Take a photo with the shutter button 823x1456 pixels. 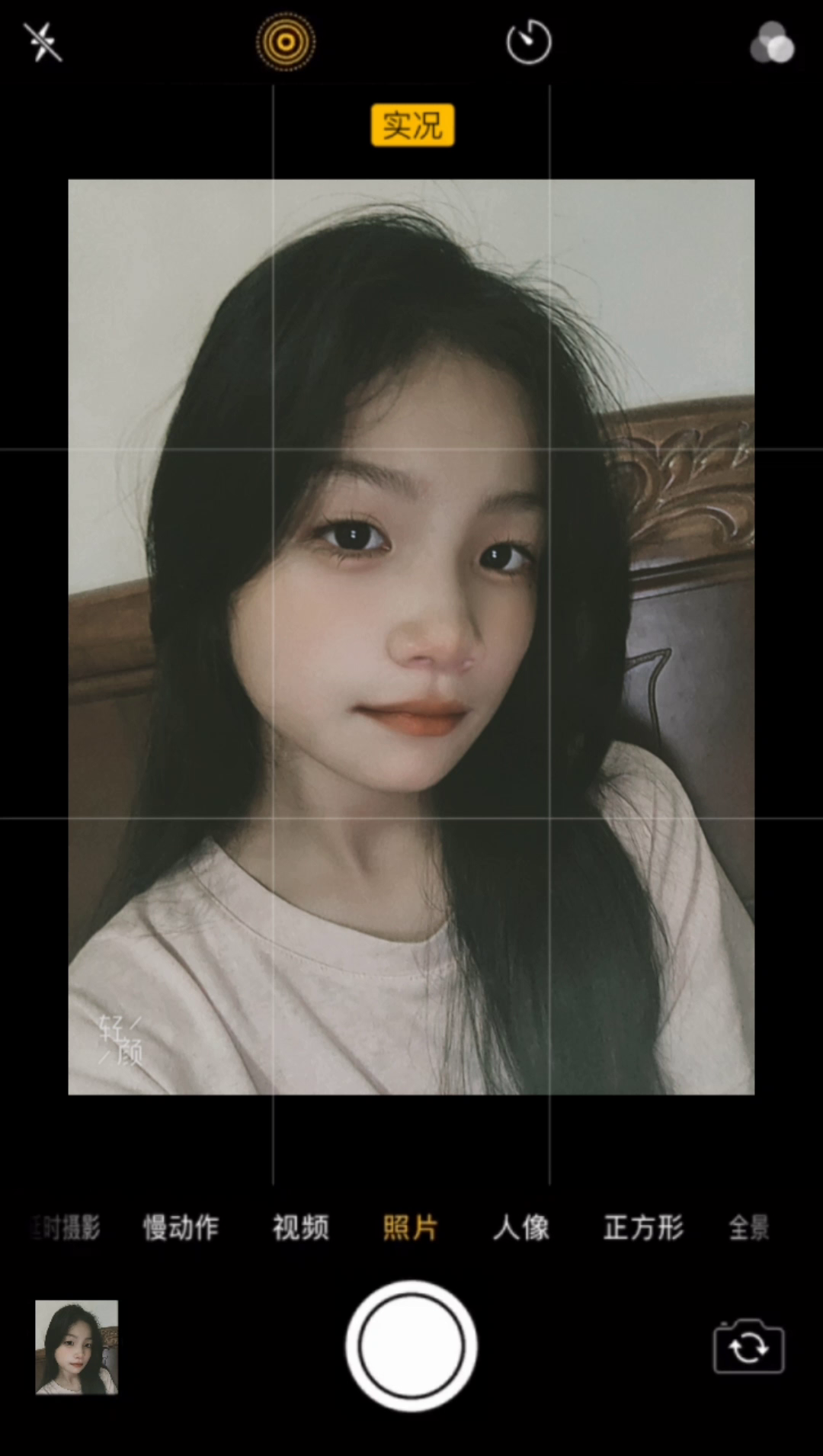tap(411, 1346)
